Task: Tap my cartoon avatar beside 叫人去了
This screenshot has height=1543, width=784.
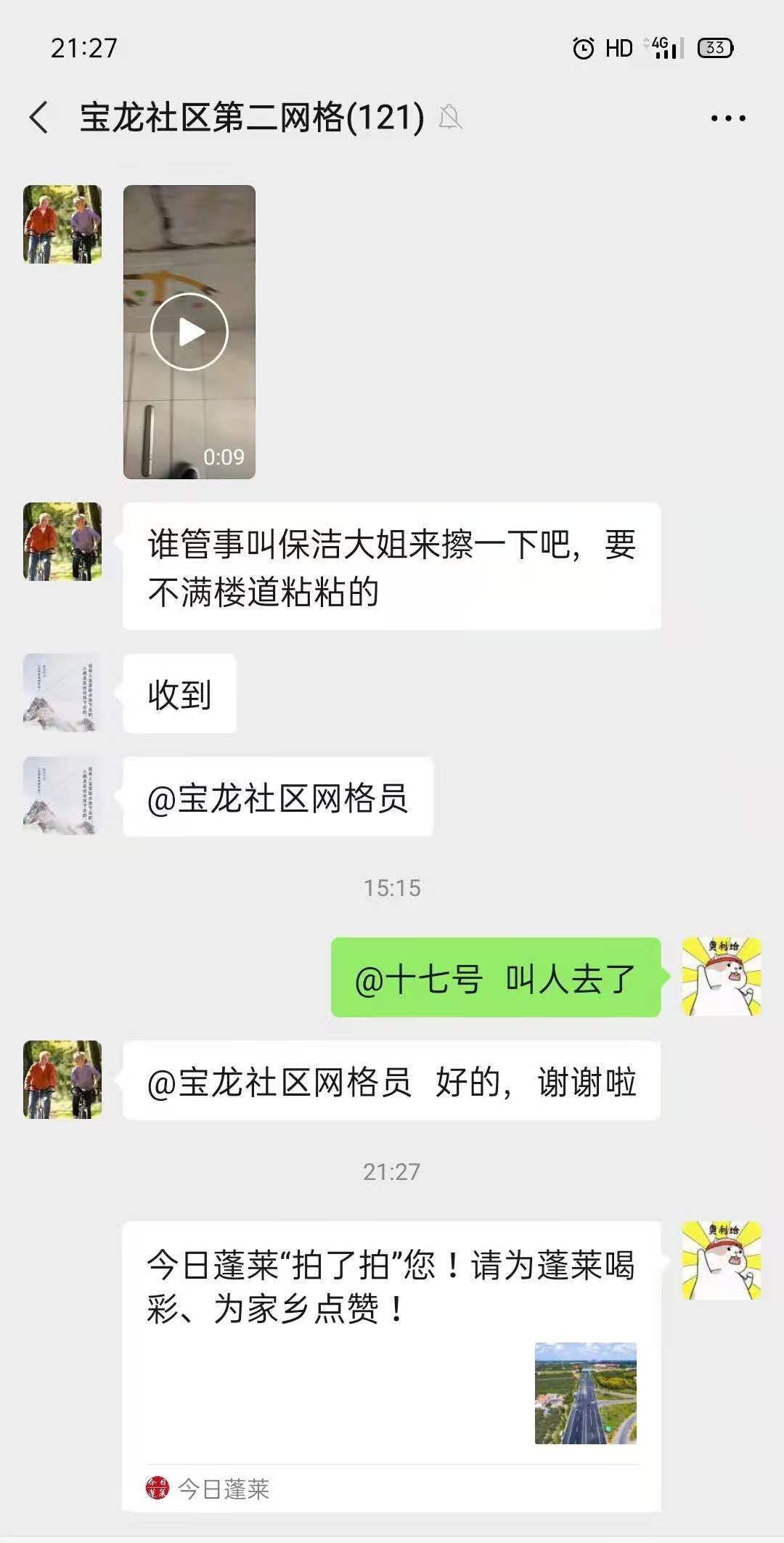Action: [722, 977]
